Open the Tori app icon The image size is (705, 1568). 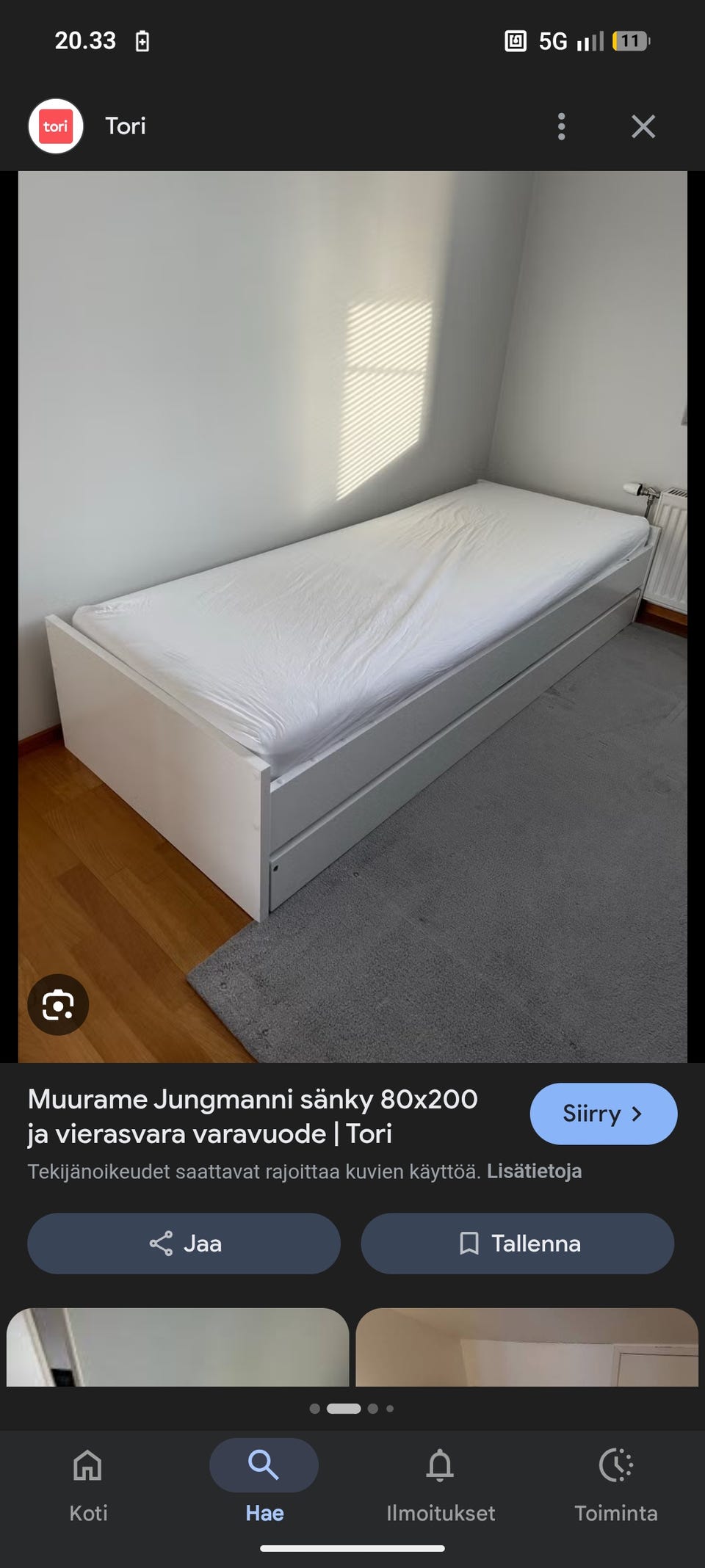pos(56,126)
